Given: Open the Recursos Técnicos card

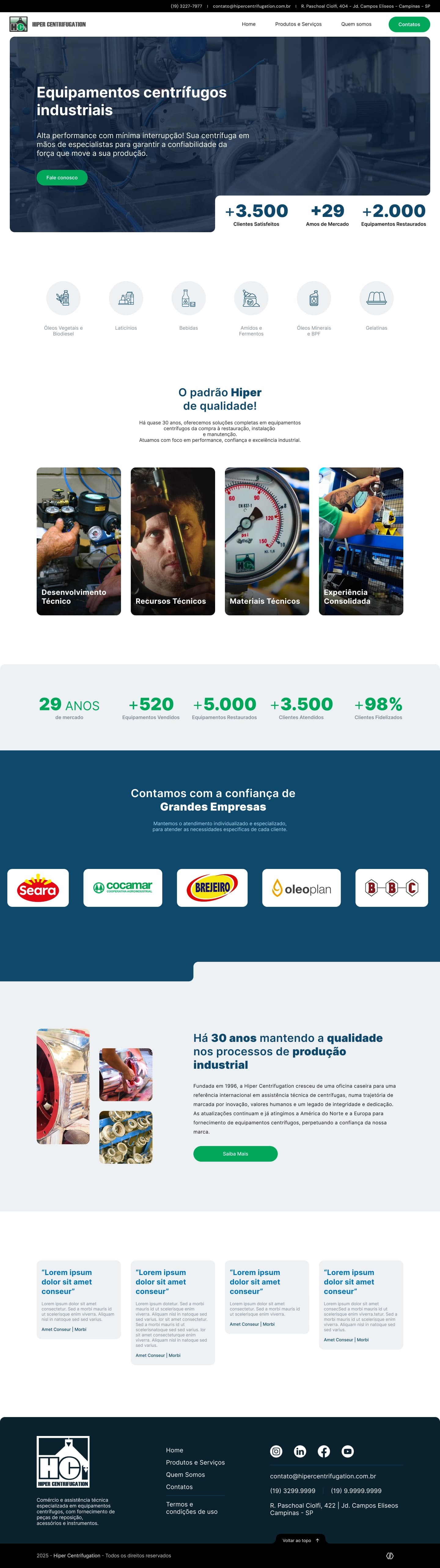Looking at the screenshot, I should pos(173,541).
